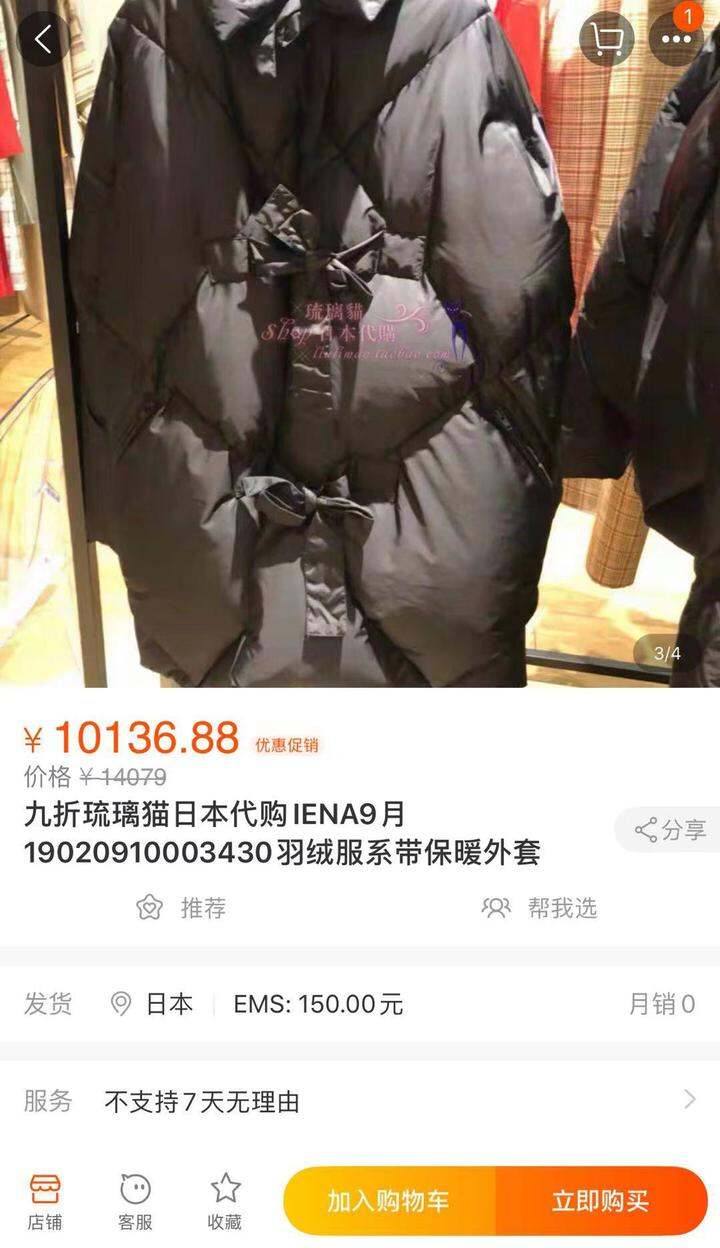Open the 服务 service details row

click(360, 1101)
